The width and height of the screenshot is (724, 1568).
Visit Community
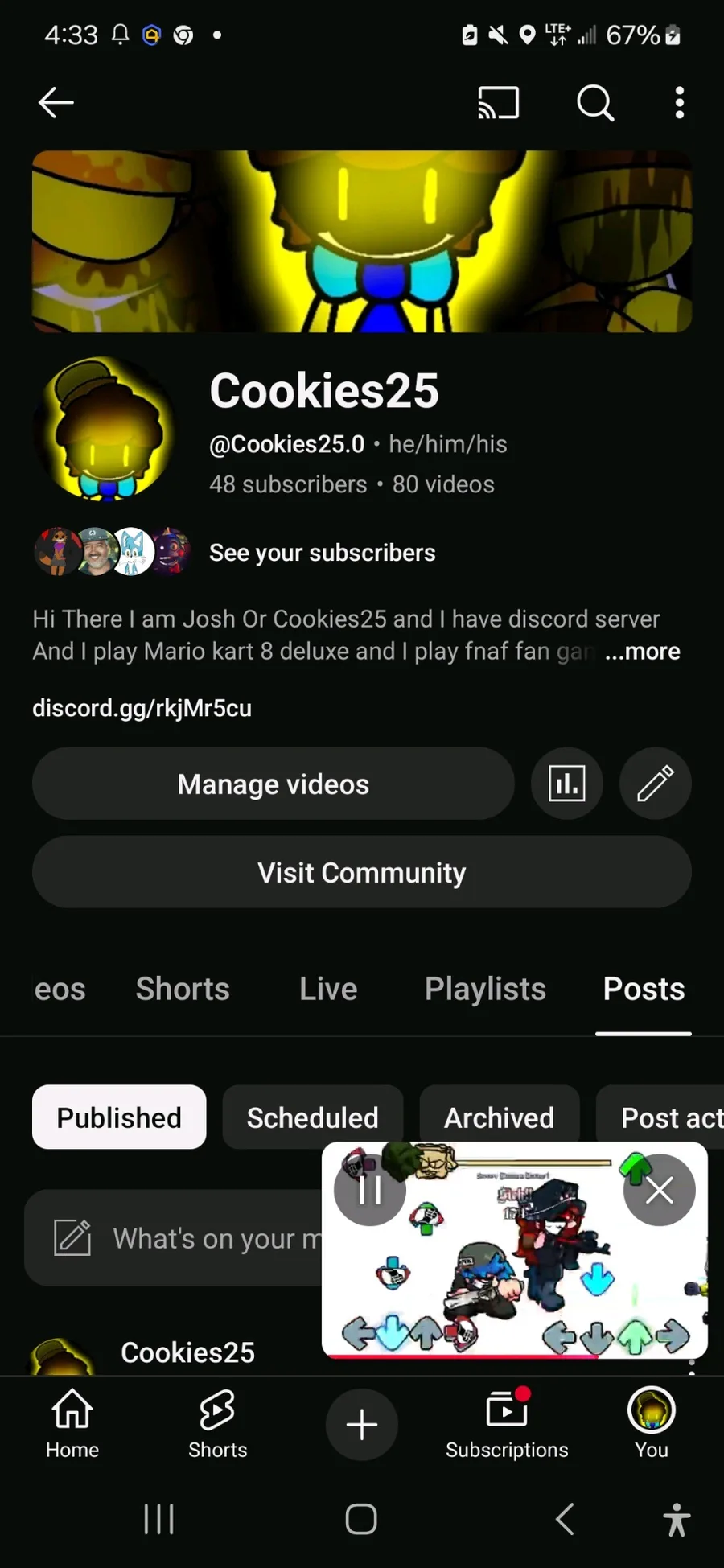tap(361, 872)
